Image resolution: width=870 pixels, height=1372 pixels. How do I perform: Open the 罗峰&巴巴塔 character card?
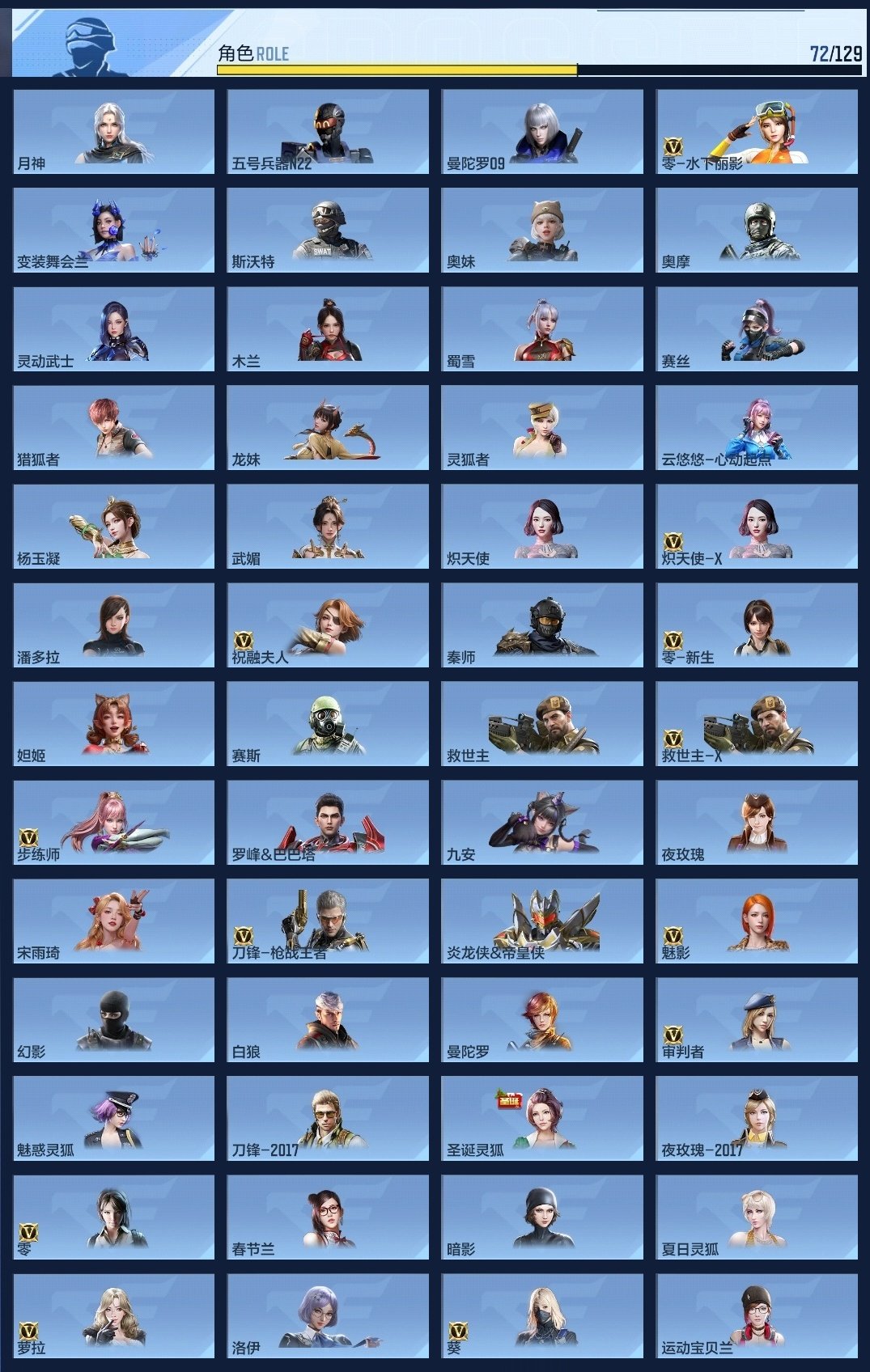328,823
